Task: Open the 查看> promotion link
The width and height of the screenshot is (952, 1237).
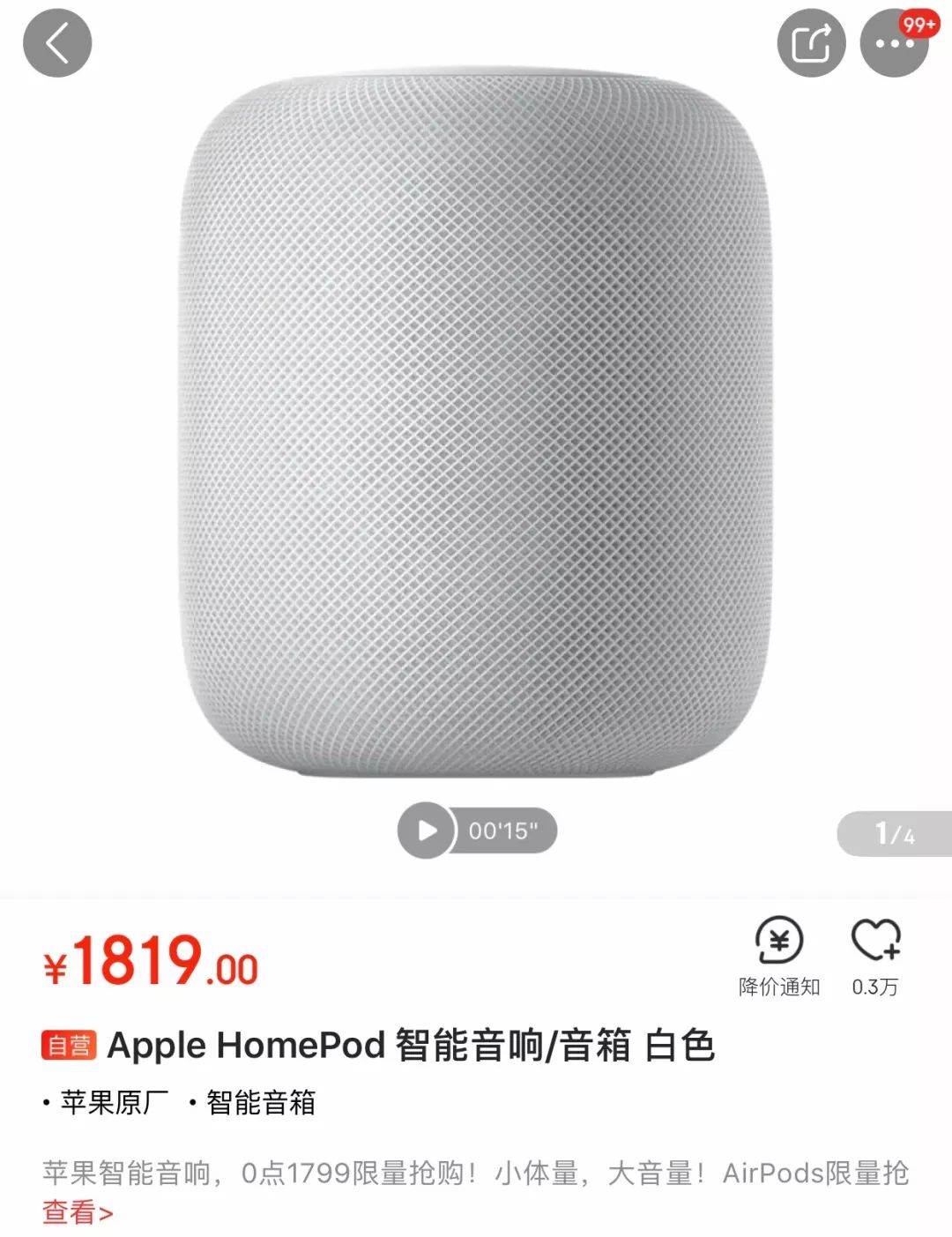Action: (78, 1212)
